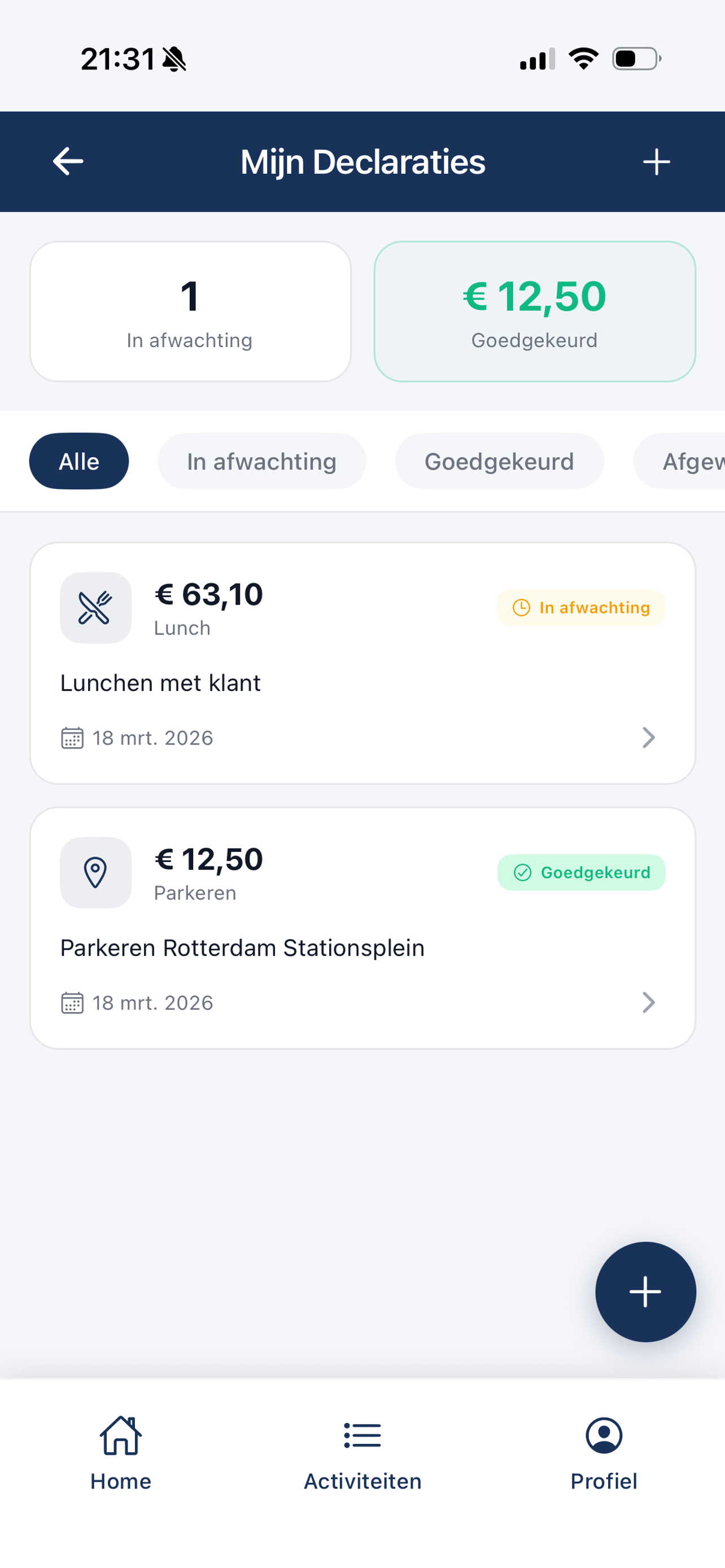This screenshot has height=1568, width=725.
Task: Select the In afwachting counter card showing 1
Action: click(190, 312)
